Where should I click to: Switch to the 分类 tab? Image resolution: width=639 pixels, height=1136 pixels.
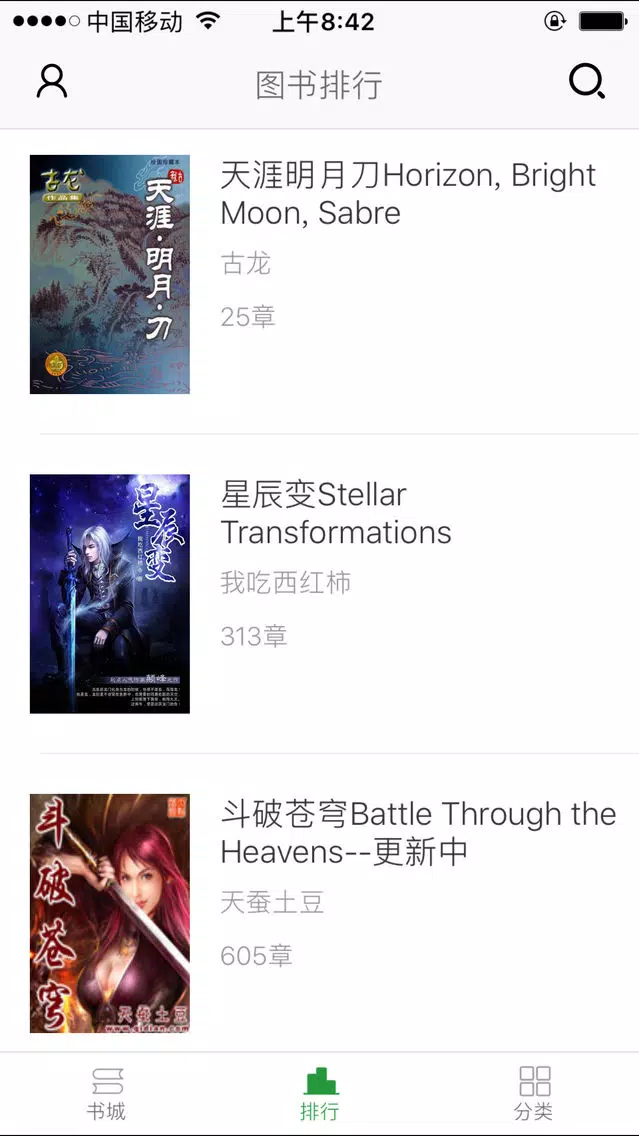(x=534, y=1093)
